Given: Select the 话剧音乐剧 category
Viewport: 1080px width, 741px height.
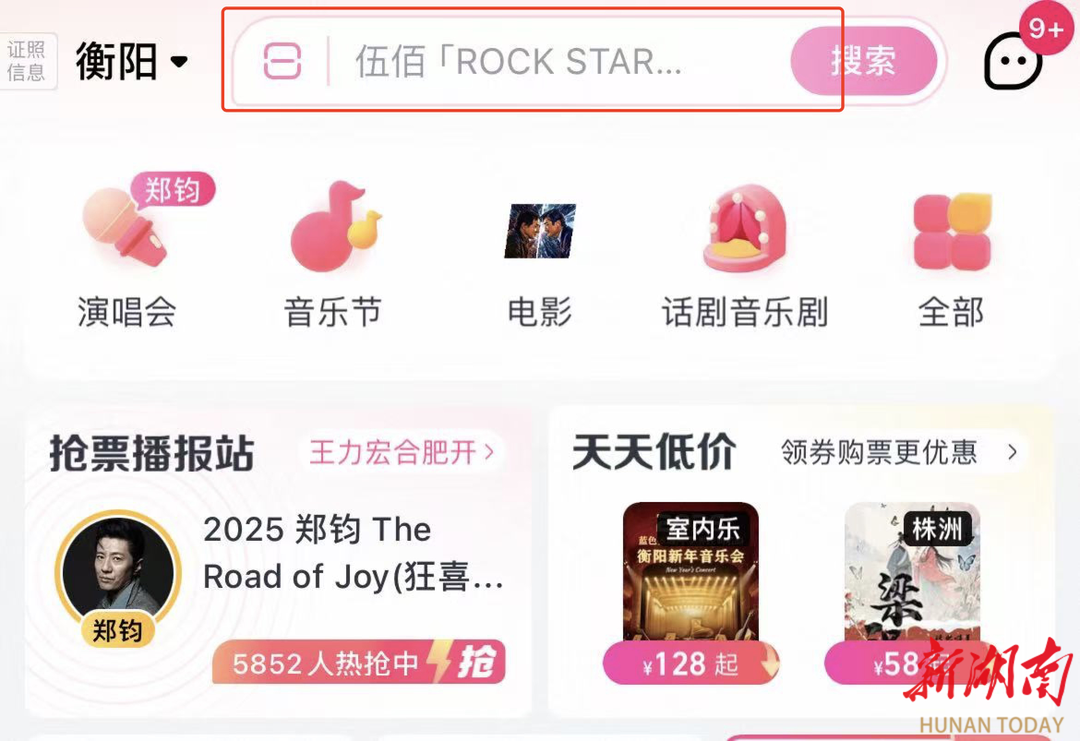Looking at the screenshot, I should coord(745,255).
